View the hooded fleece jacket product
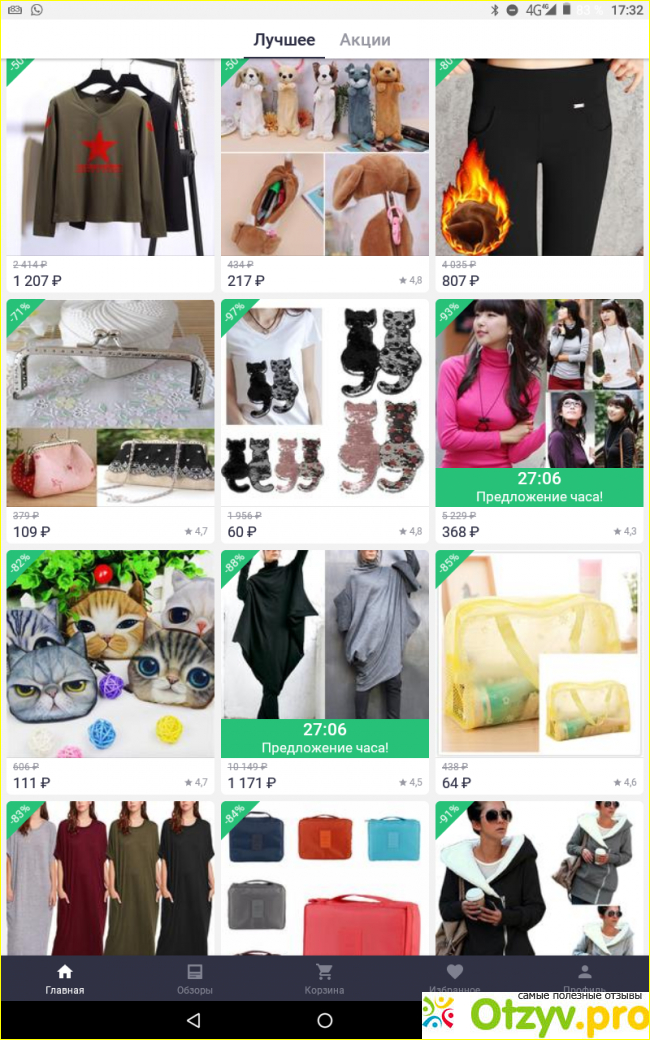This screenshot has width=650, height=1040. (538, 878)
